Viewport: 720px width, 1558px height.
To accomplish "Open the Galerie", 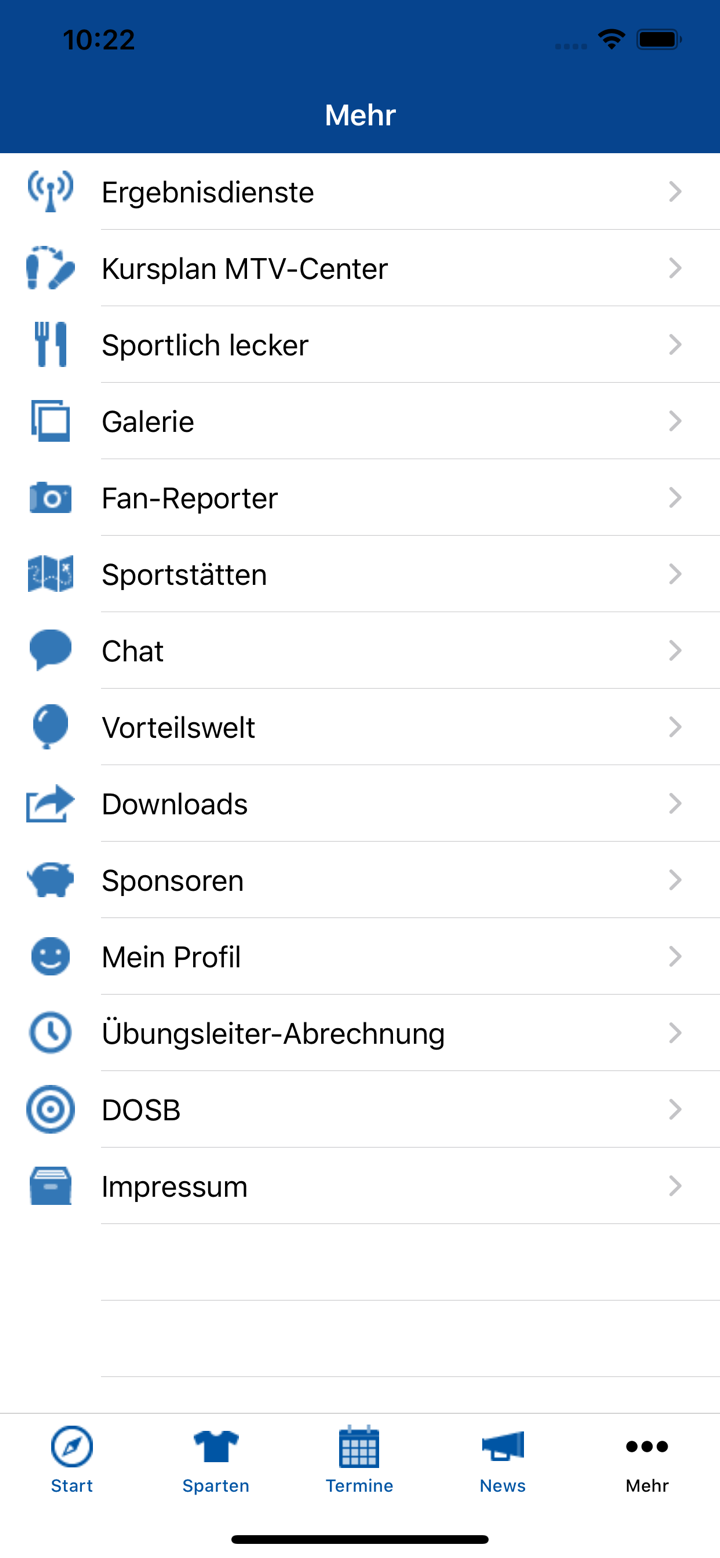I will (x=360, y=421).
